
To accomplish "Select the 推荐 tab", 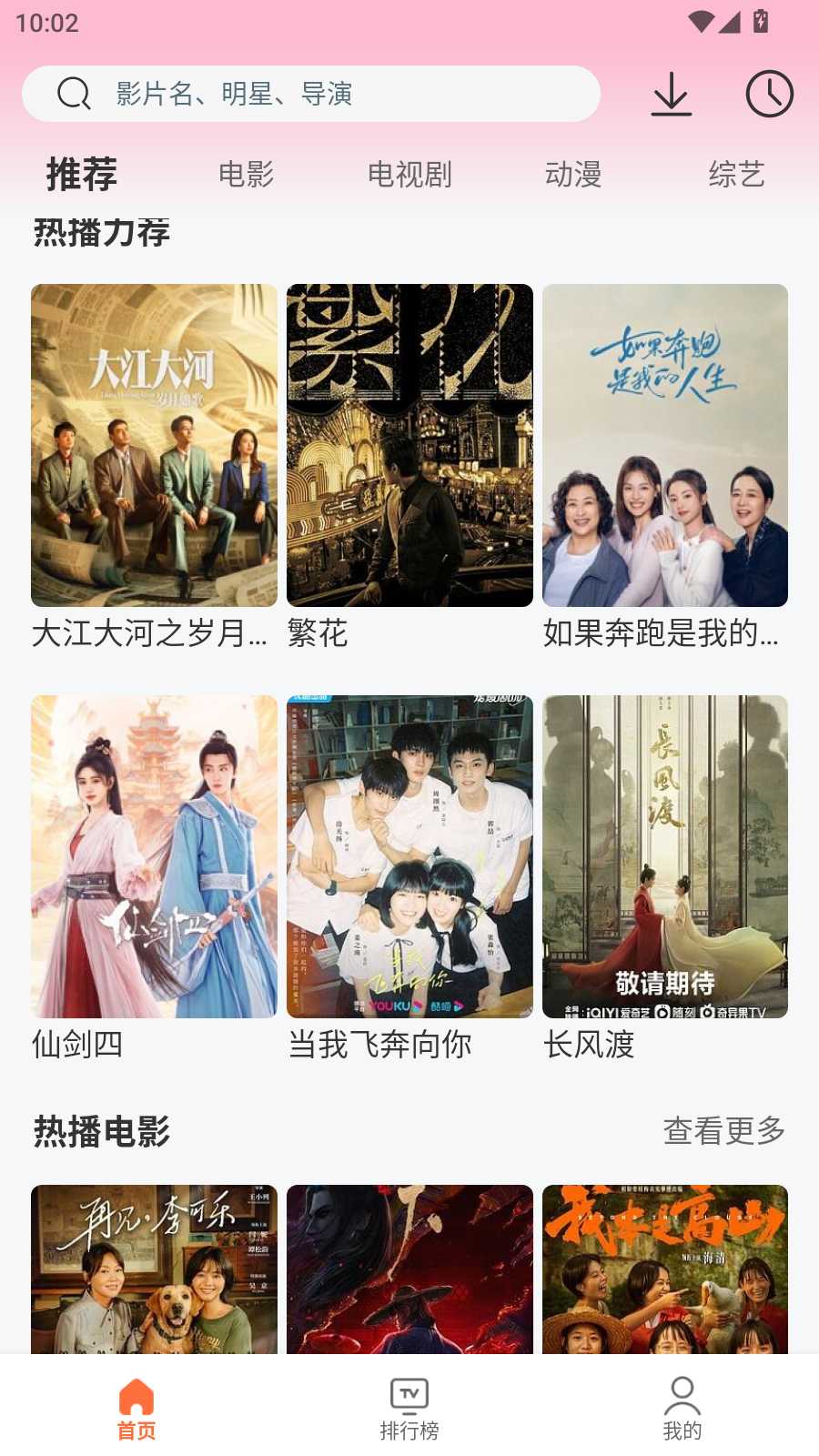I will tap(82, 174).
